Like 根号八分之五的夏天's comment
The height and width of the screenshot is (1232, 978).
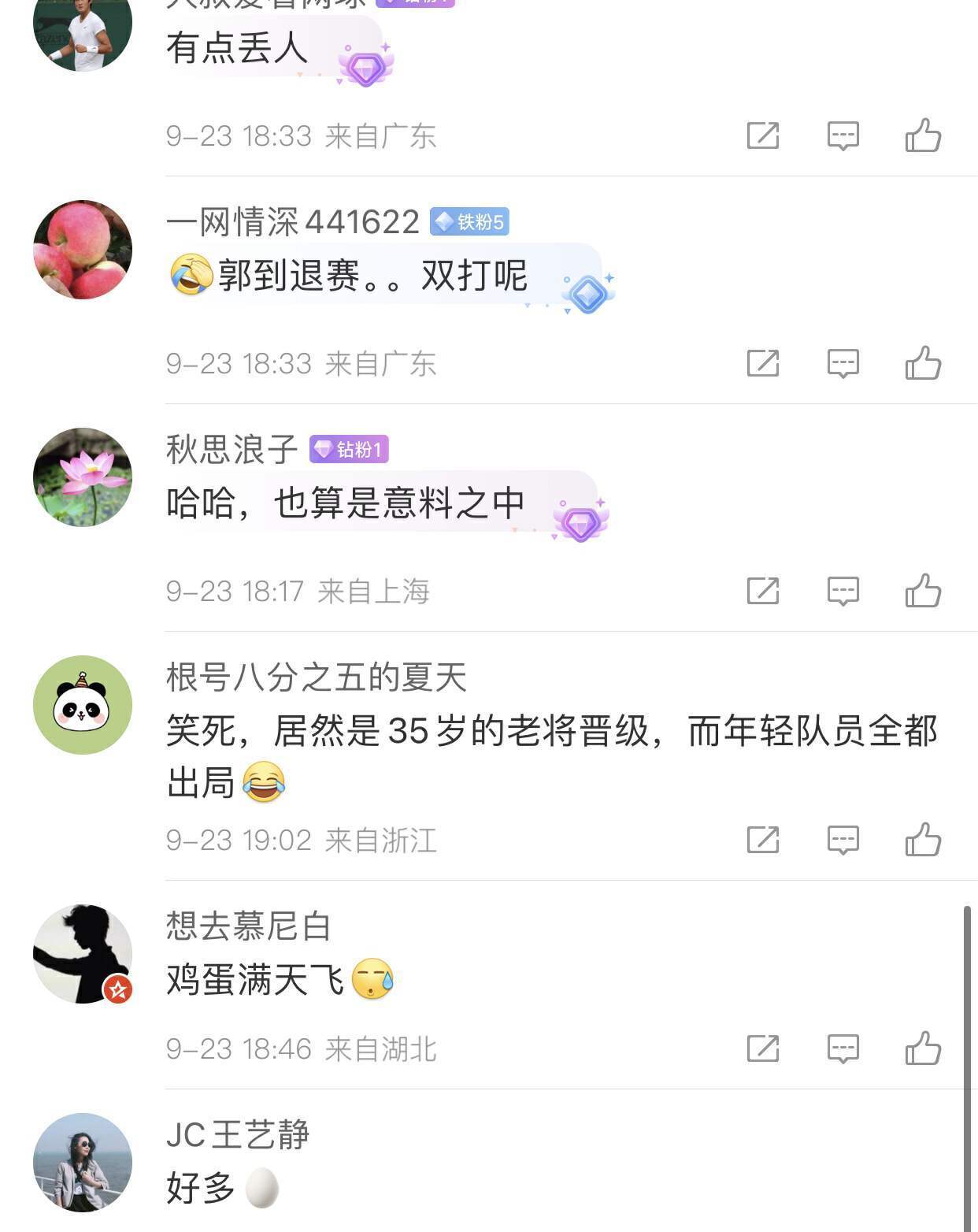923,840
